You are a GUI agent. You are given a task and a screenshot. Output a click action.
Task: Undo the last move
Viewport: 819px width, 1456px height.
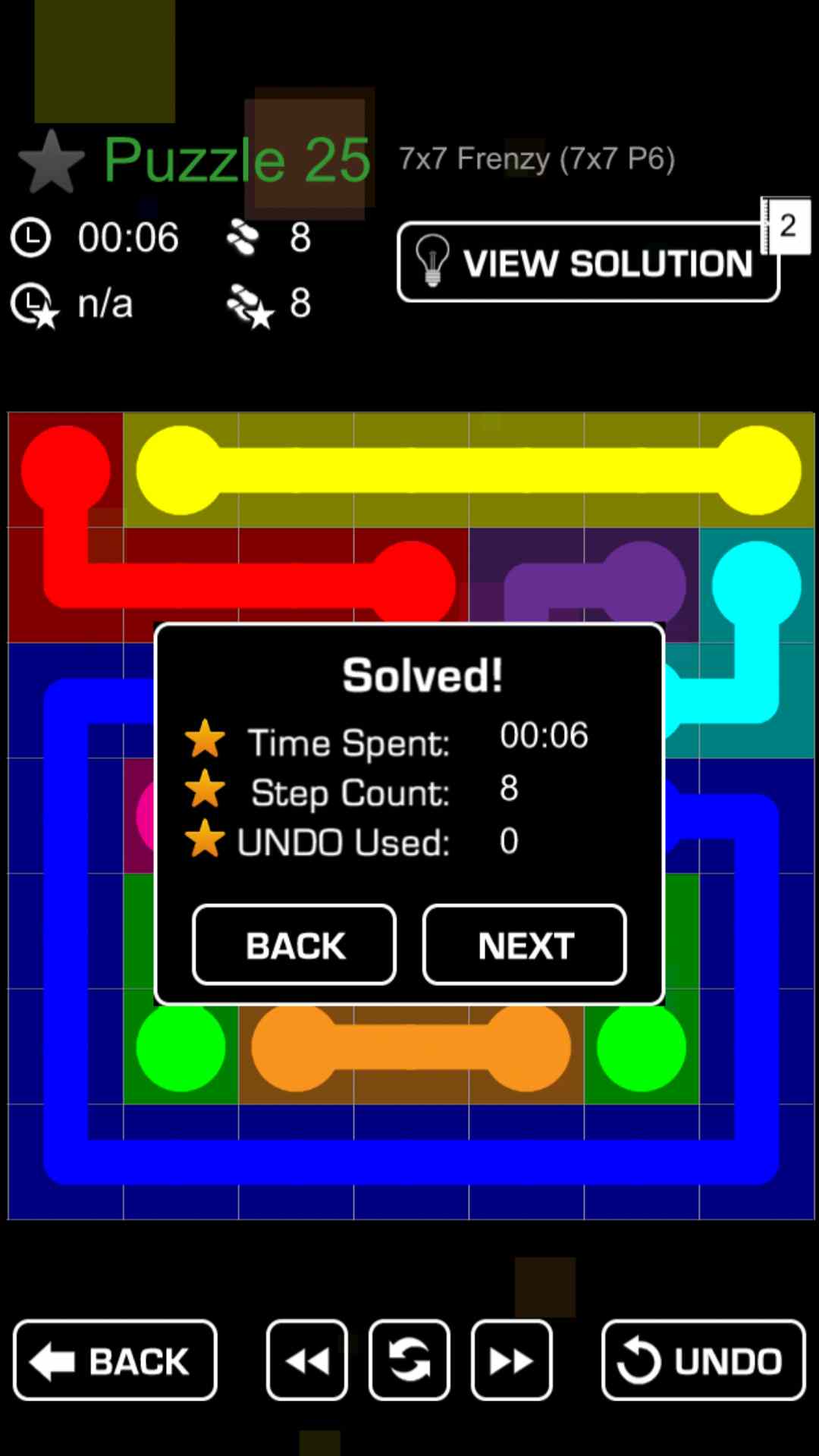click(x=703, y=1360)
